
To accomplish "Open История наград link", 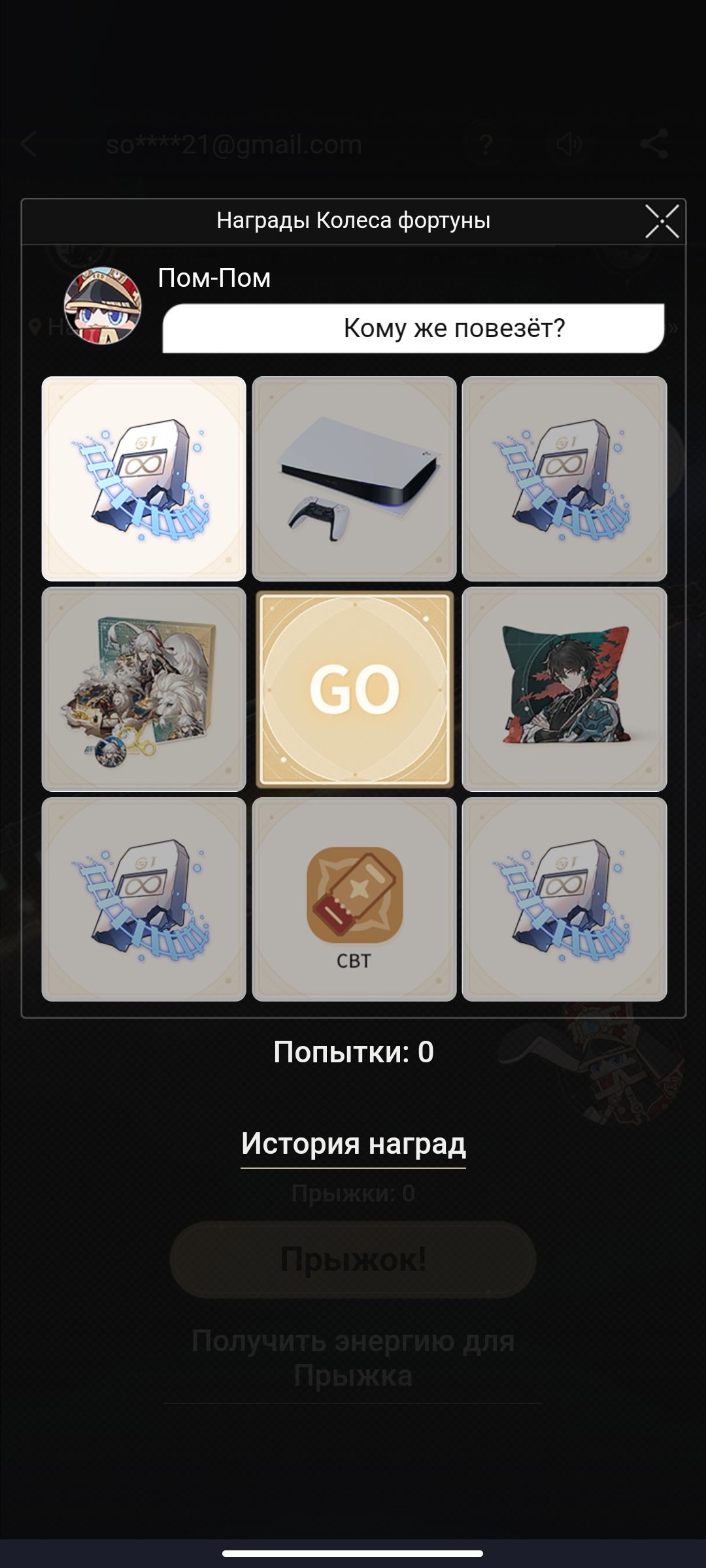I will [353, 1143].
